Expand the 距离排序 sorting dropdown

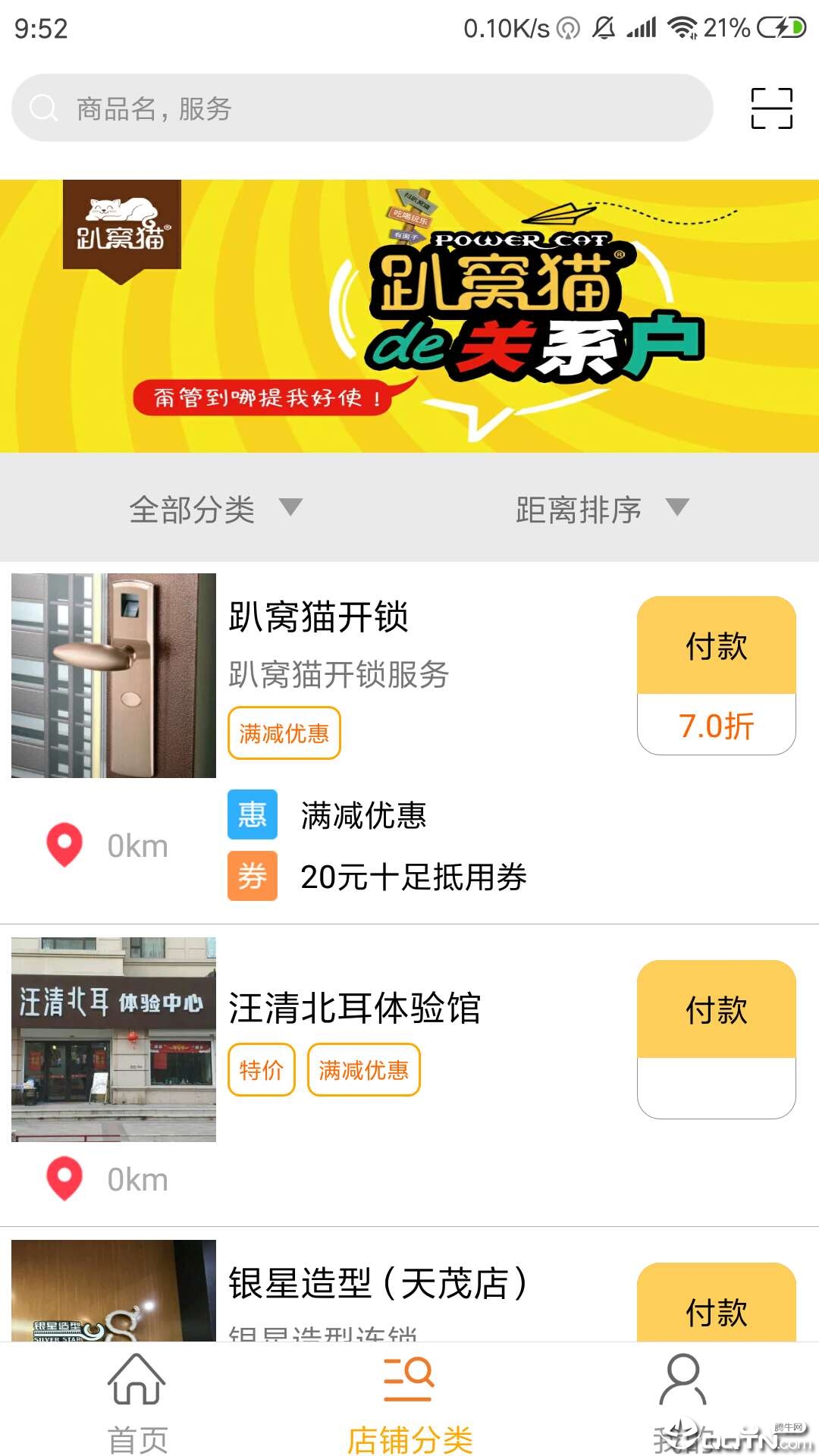tap(602, 509)
